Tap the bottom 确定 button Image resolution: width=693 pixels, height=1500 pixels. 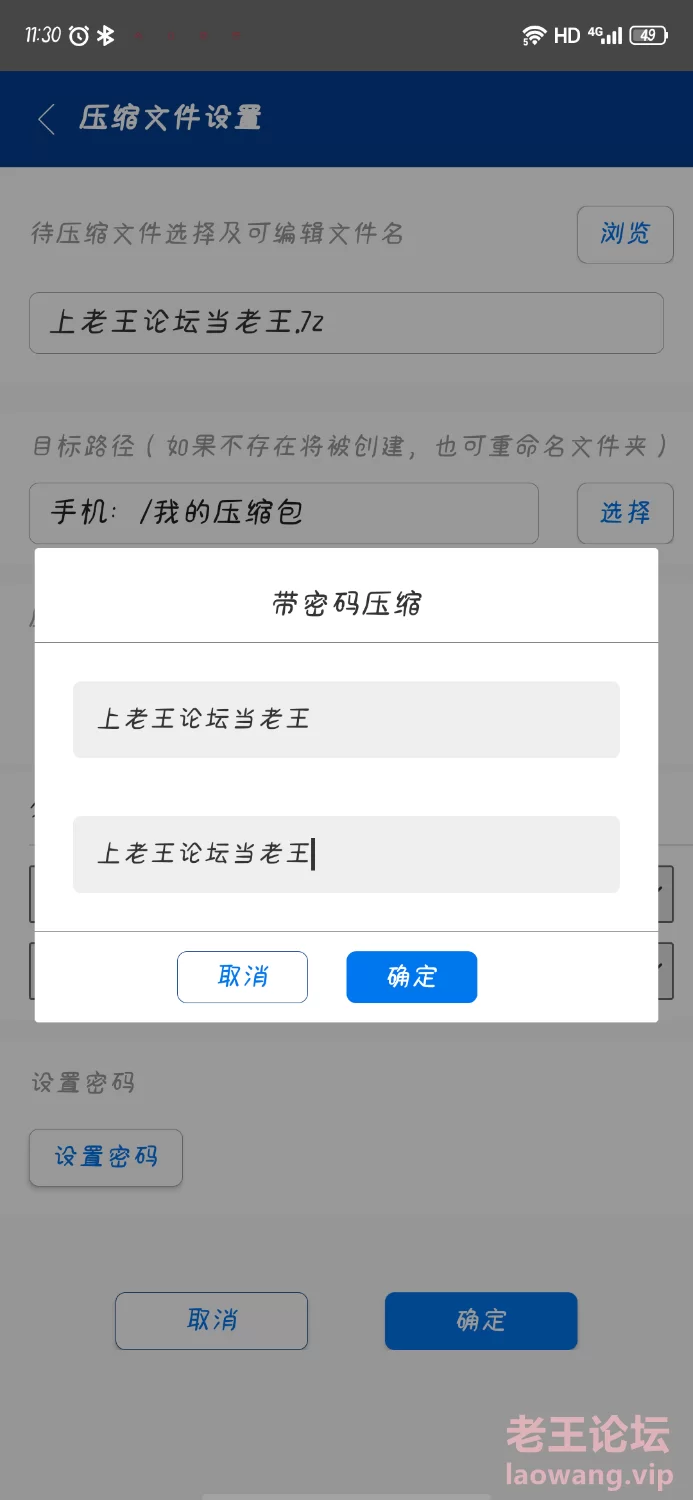click(481, 1320)
